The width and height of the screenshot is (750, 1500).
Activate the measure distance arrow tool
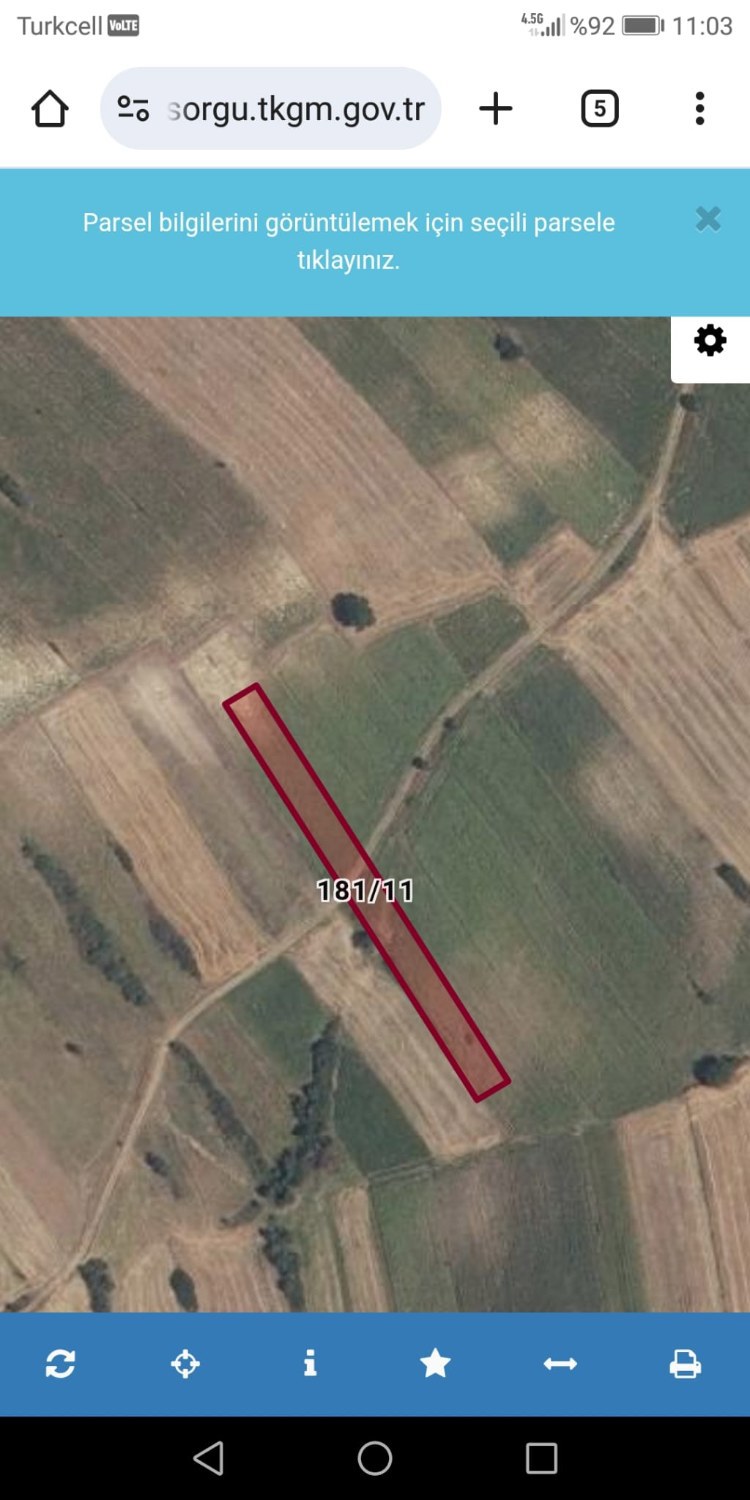click(x=560, y=1363)
